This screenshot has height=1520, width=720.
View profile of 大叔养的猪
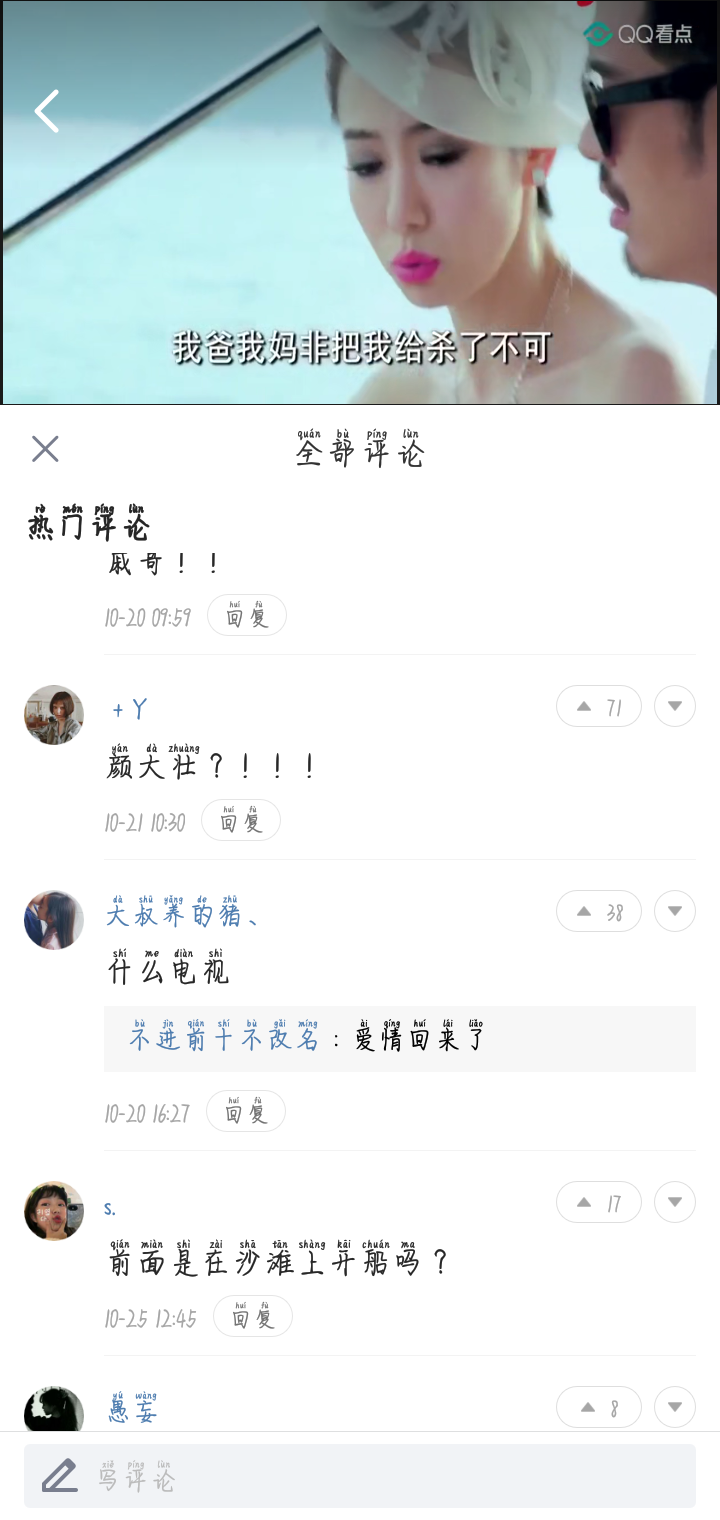tap(54, 920)
